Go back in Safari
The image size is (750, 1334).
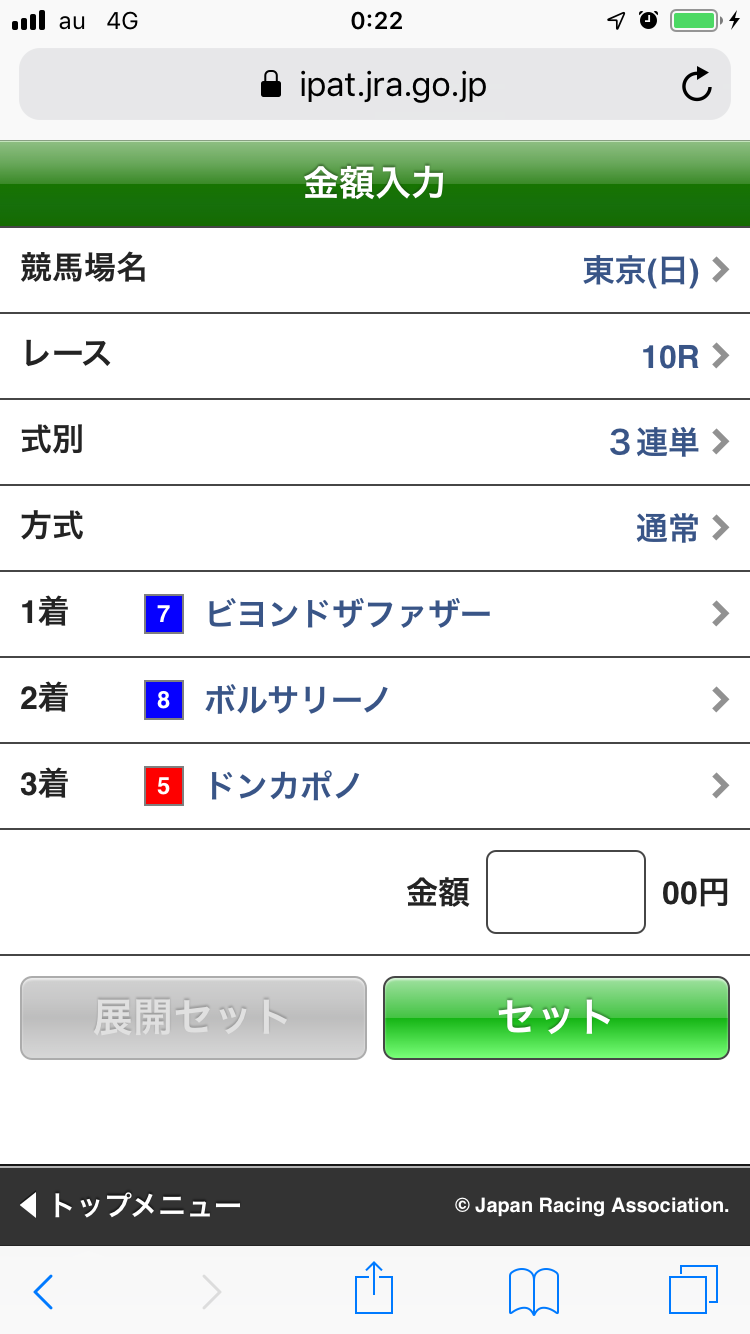point(43,1291)
